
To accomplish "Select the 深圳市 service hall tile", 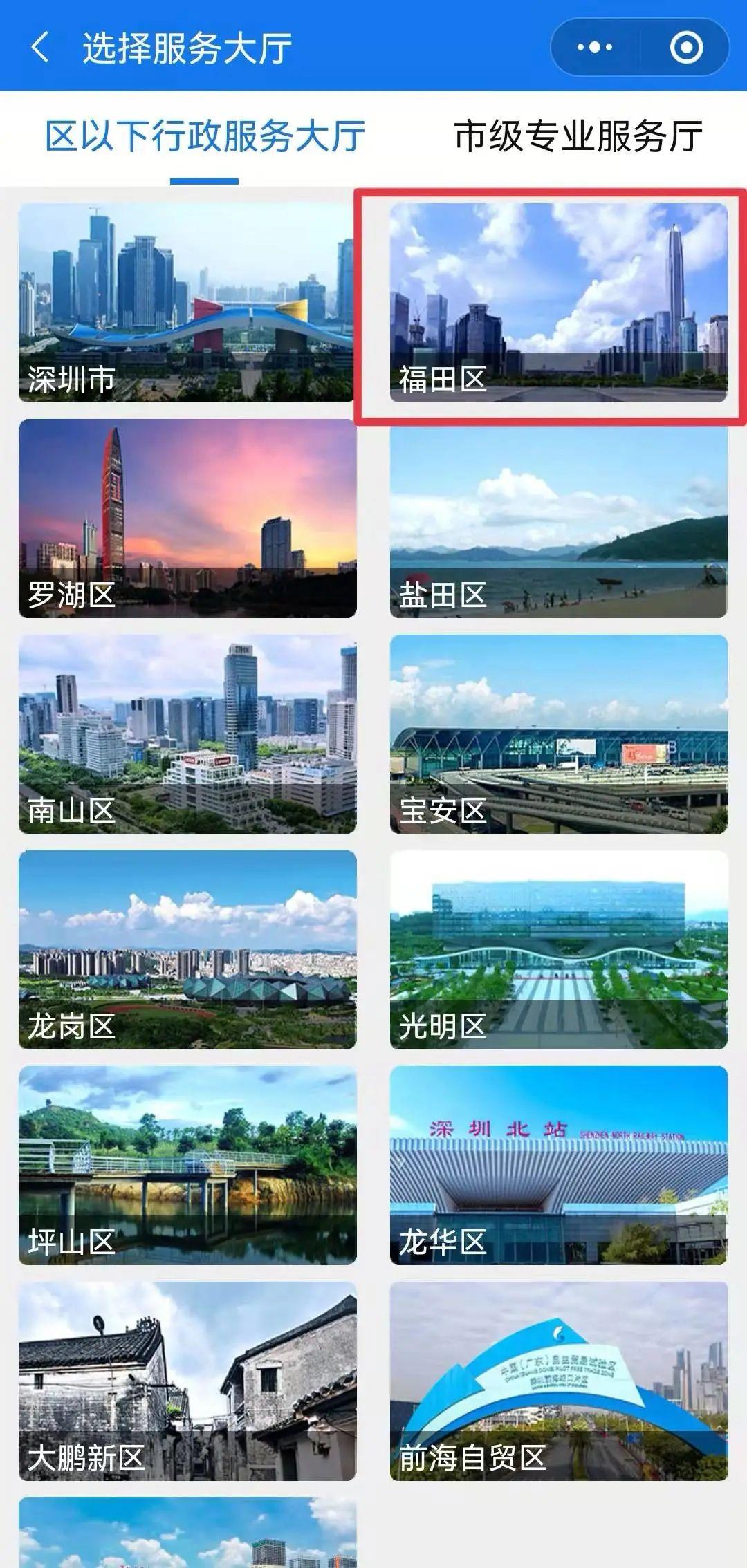I will (x=187, y=302).
